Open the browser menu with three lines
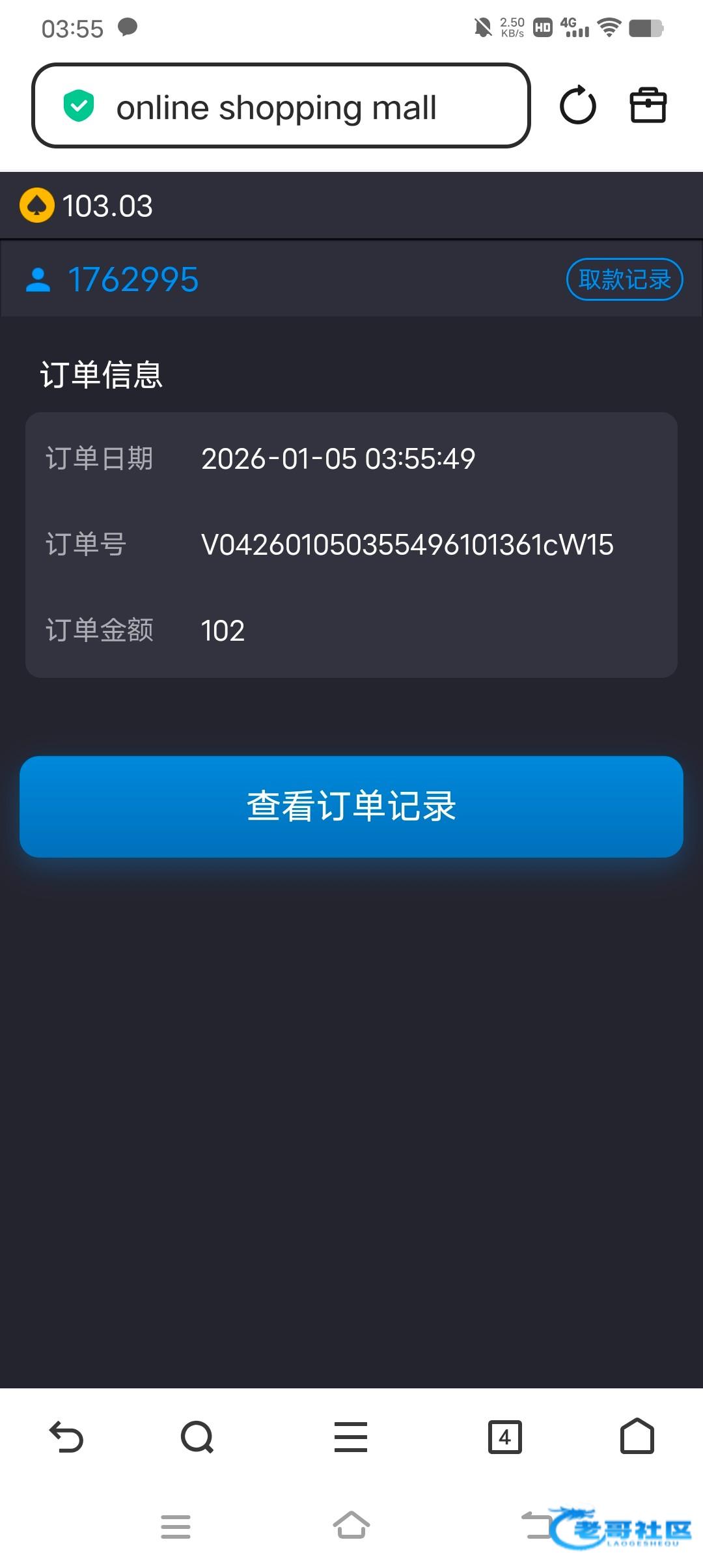Screen dimensions: 703x1568 pos(351,1437)
